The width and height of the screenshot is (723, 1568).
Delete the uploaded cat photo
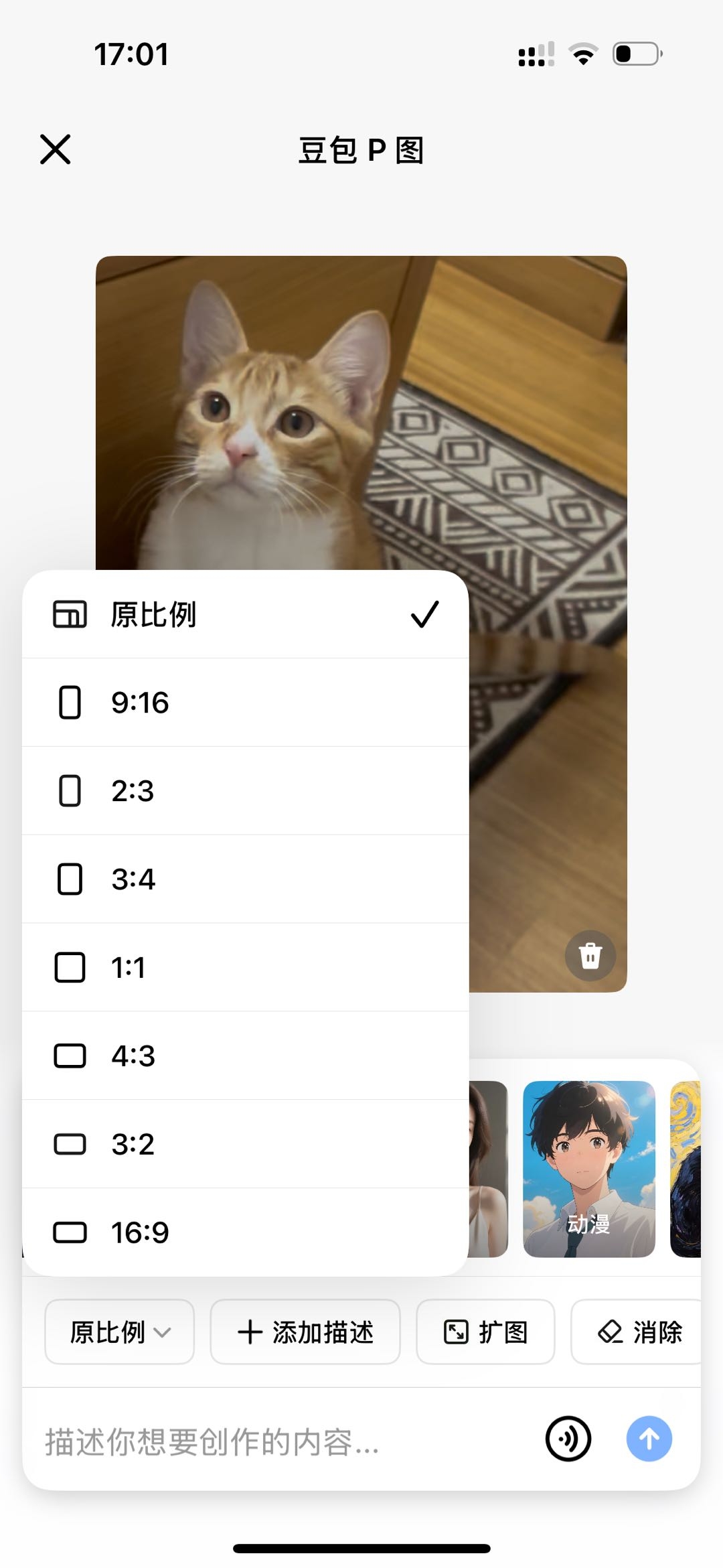[x=590, y=956]
